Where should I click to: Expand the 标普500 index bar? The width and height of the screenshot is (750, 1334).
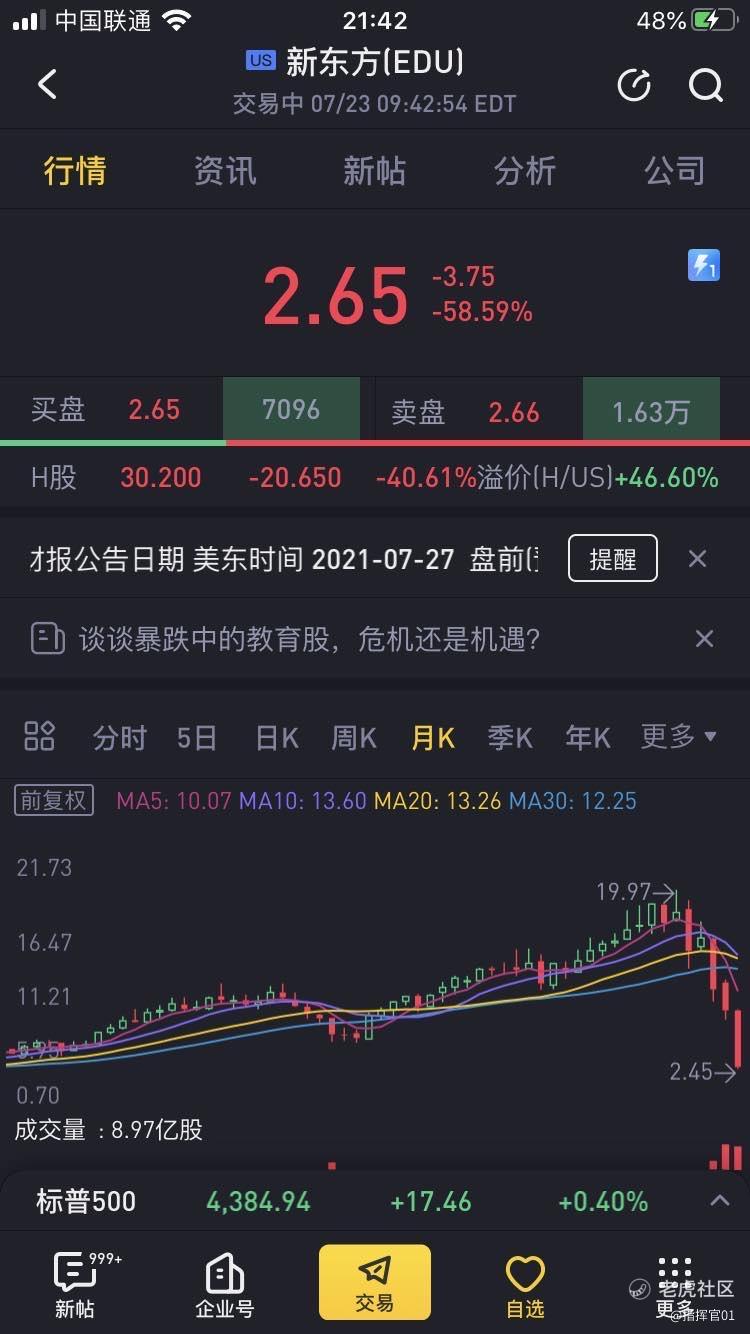pos(719,1201)
